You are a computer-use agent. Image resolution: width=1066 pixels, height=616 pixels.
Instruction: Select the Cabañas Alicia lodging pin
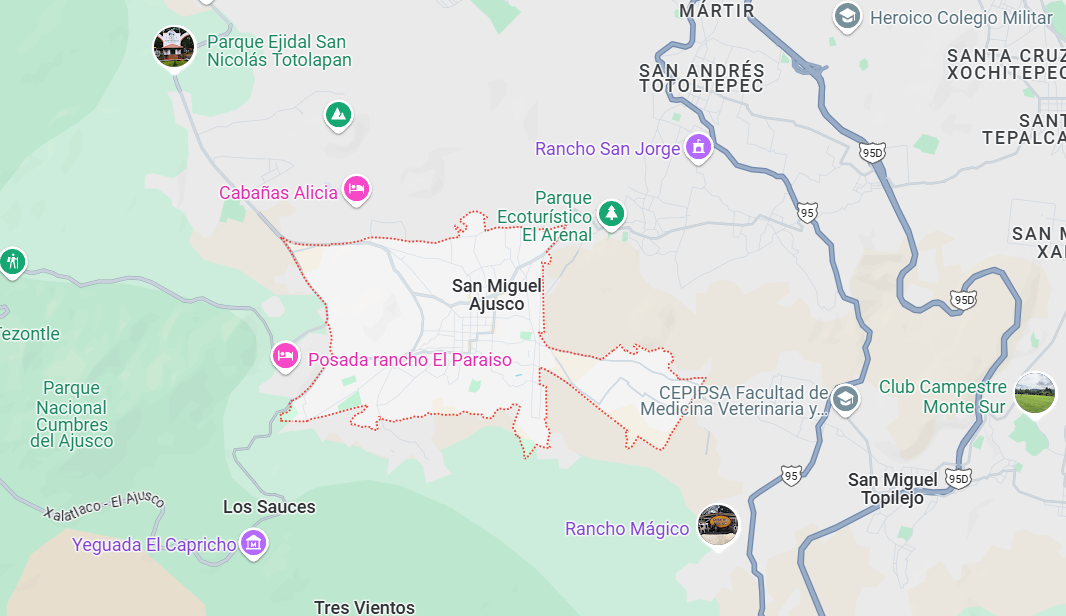[x=356, y=188]
